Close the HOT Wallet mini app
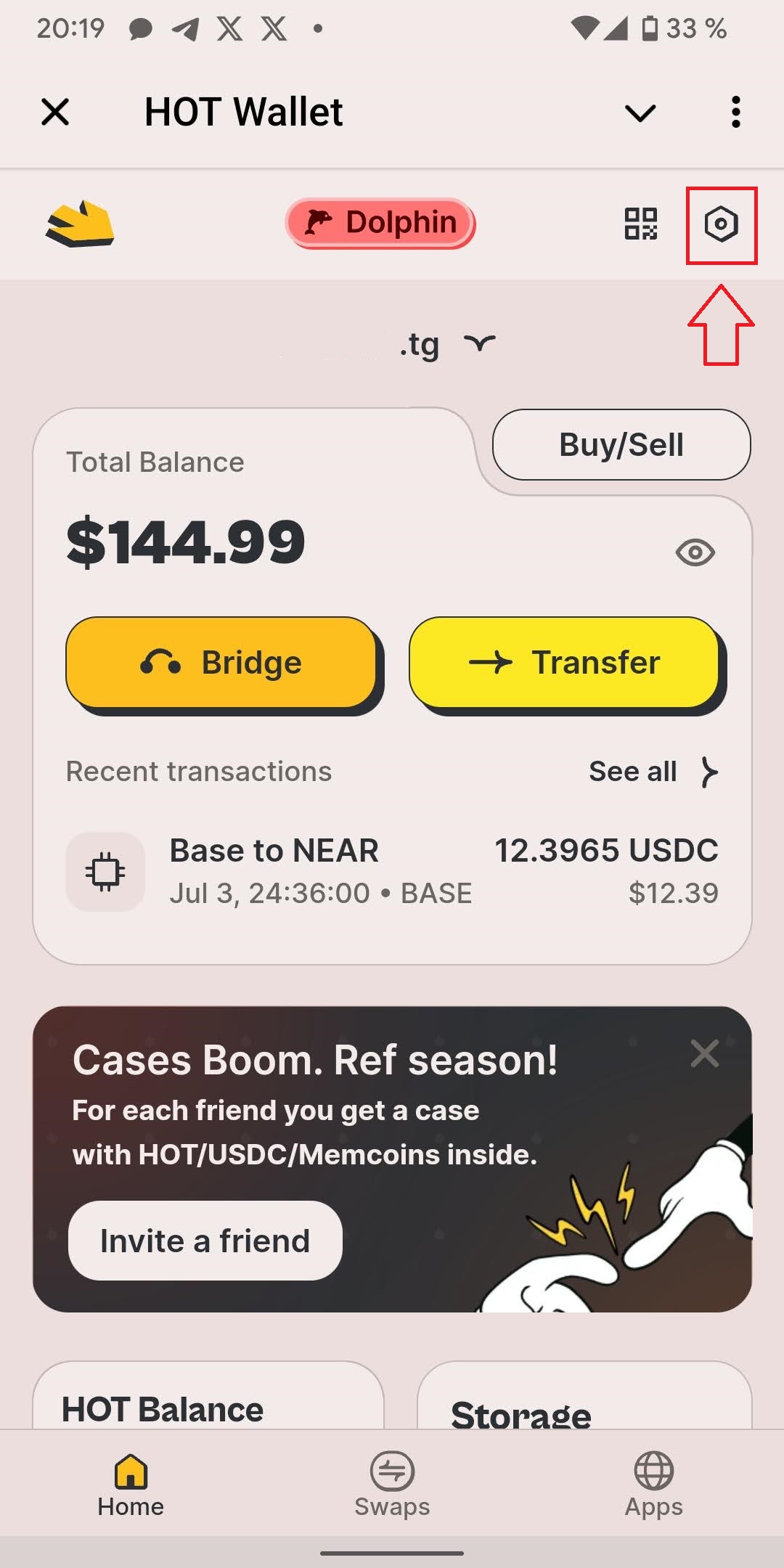Viewport: 784px width, 1568px height. [55, 113]
